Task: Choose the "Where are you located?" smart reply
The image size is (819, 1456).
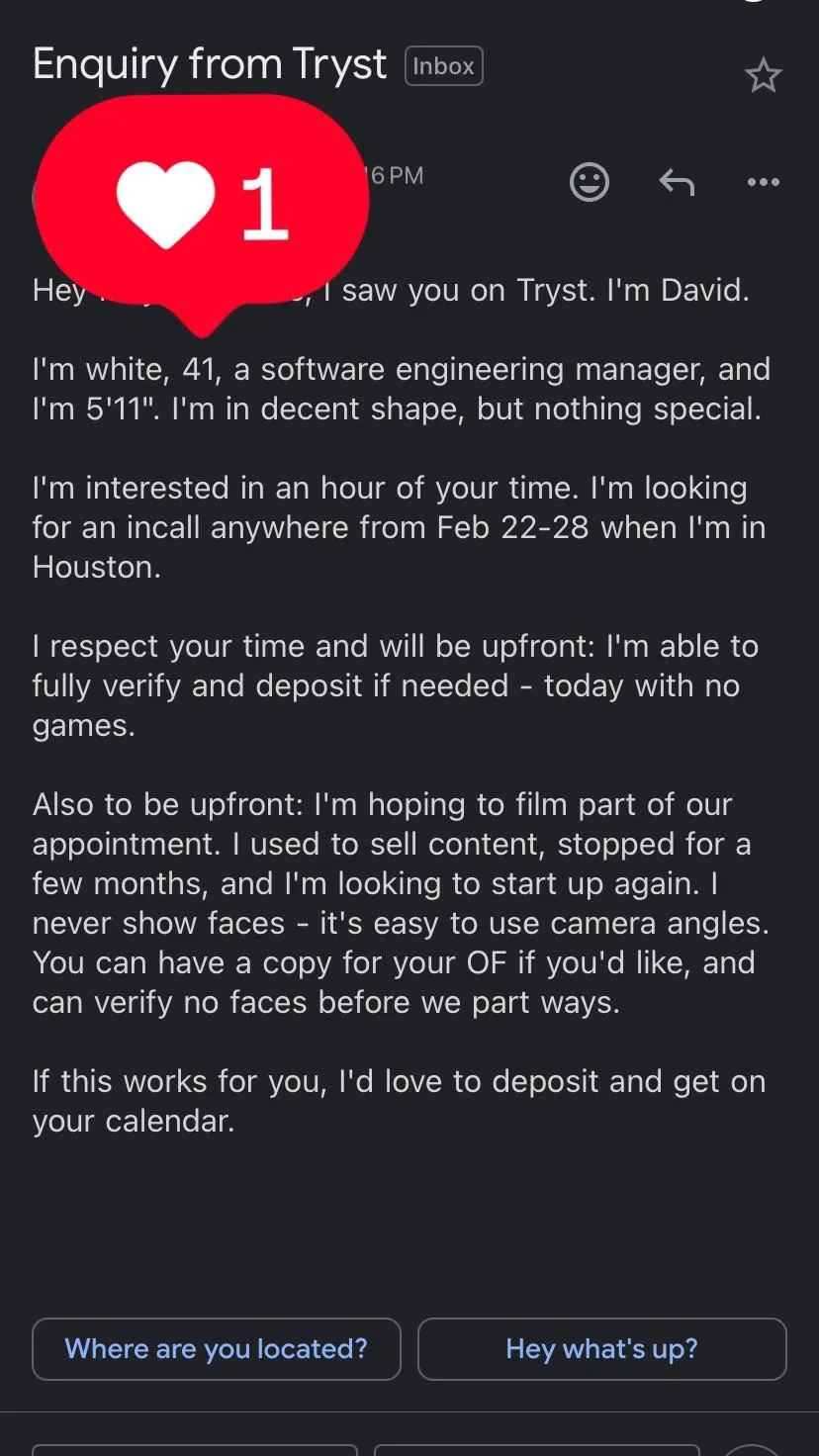Action: (217, 1349)
